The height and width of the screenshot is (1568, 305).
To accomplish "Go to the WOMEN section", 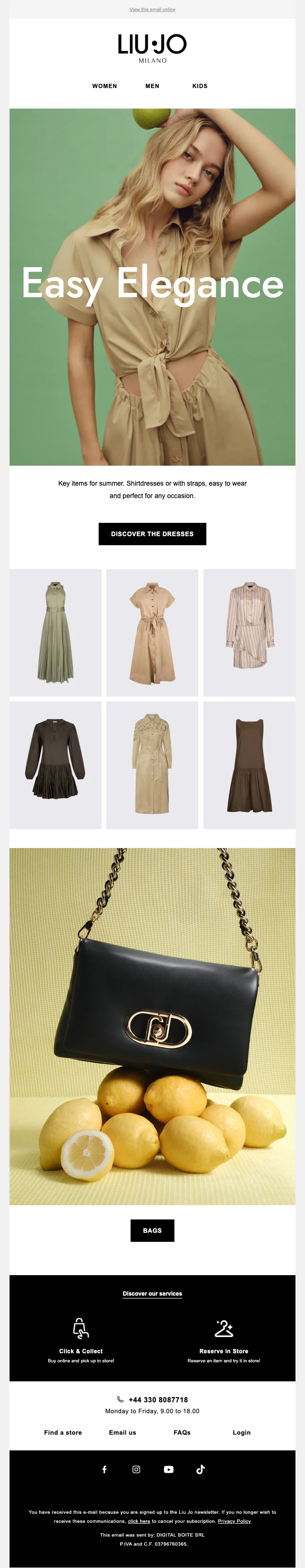I will 105,86.
